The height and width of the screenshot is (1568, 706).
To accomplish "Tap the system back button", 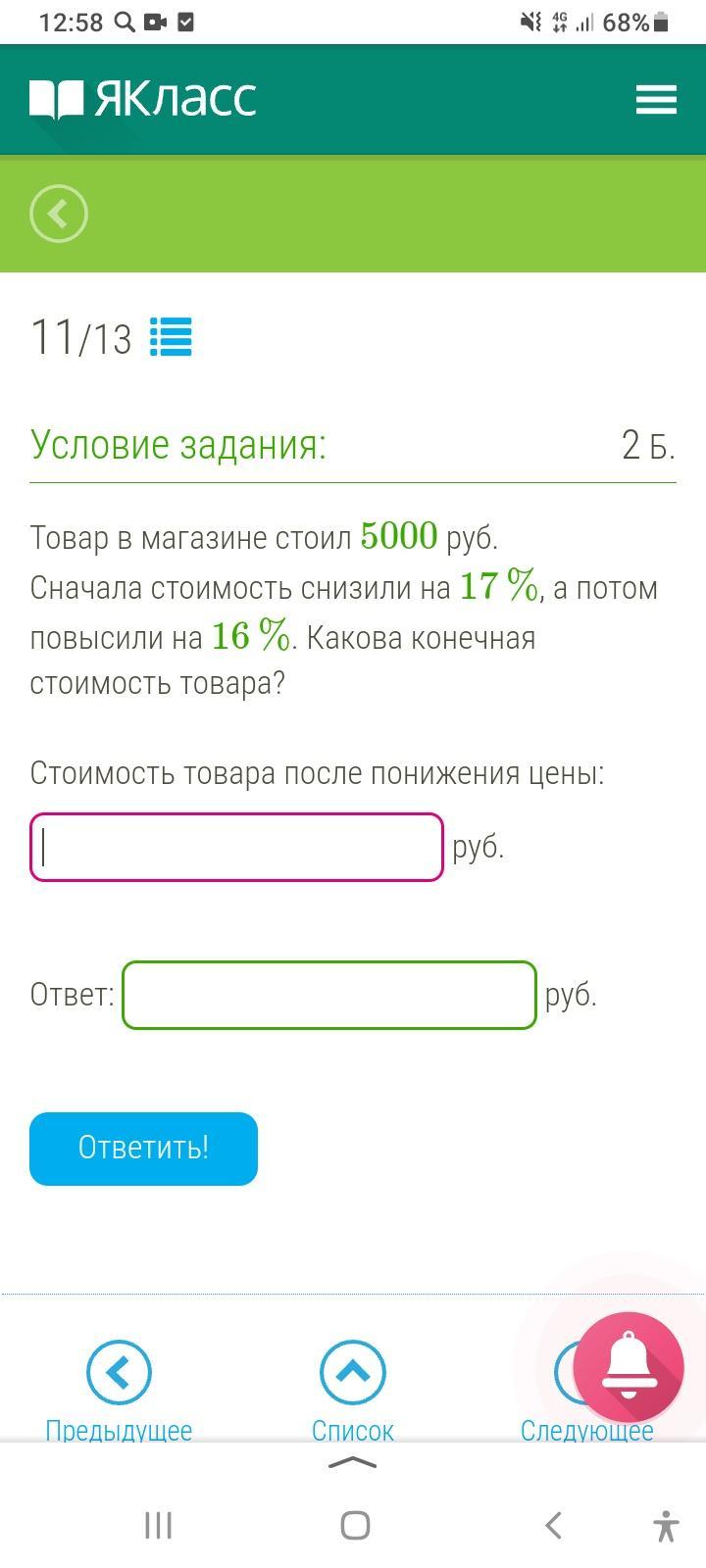I will [x=553, y=1525].
